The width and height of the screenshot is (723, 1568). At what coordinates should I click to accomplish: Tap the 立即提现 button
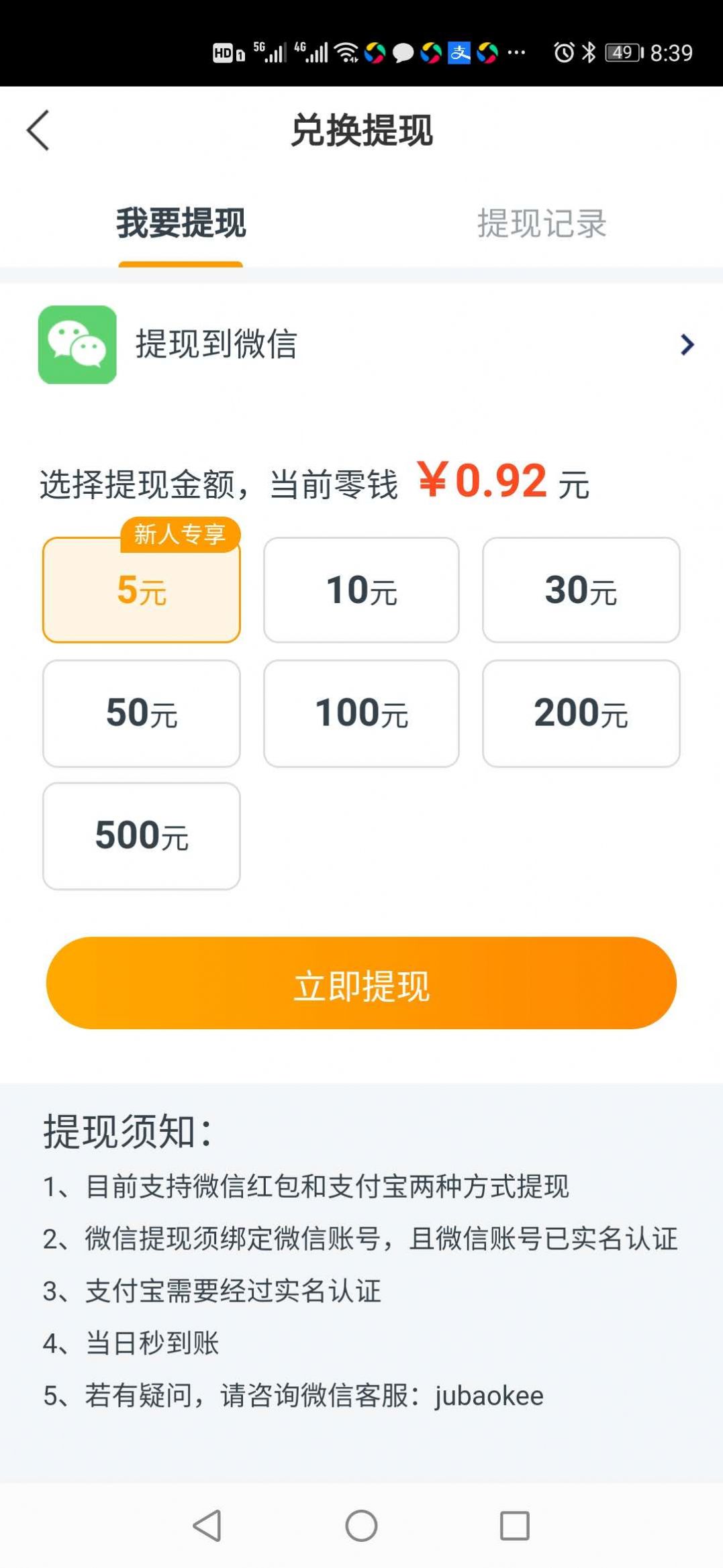(x=361, y=983)
